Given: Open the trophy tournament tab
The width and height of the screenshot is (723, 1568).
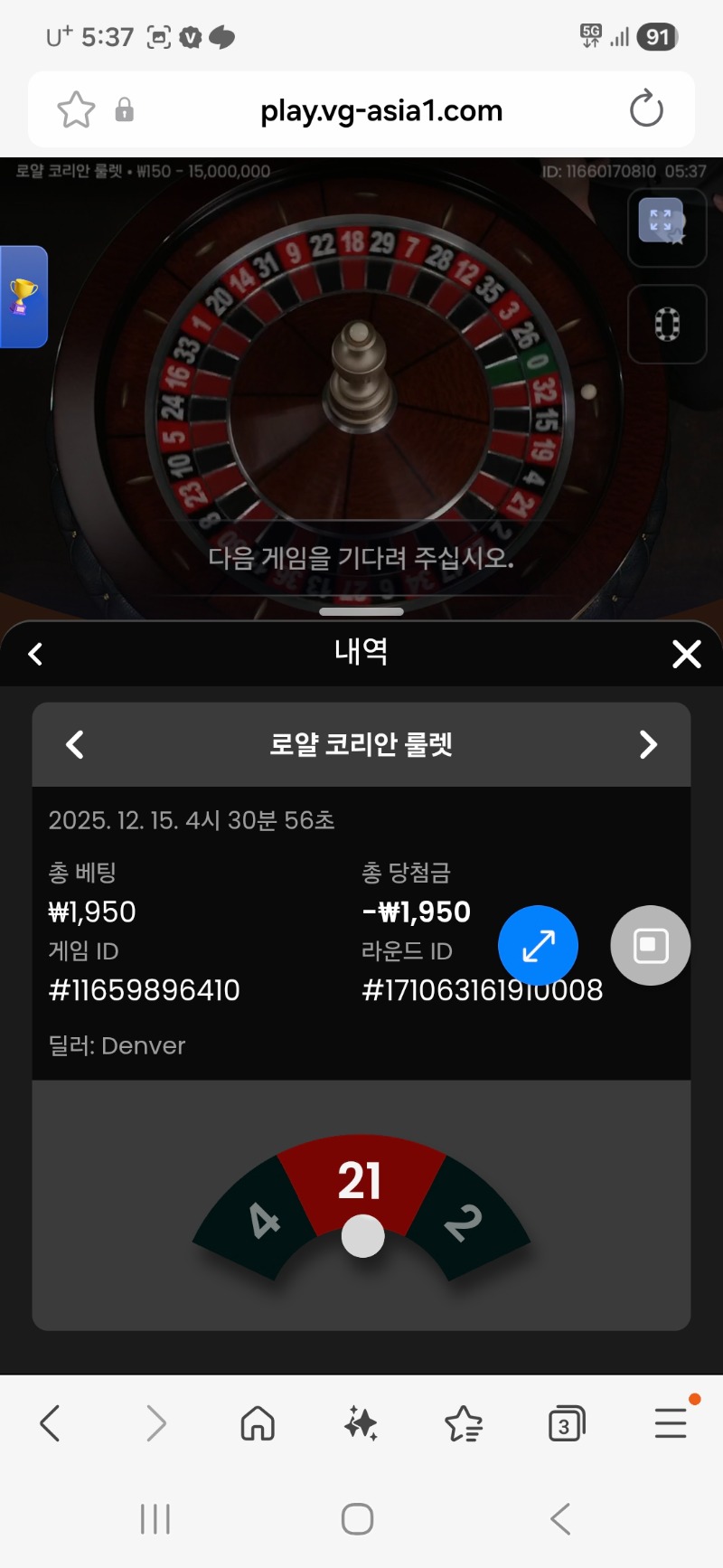Looking at the screenshot, I should (23, 297).
